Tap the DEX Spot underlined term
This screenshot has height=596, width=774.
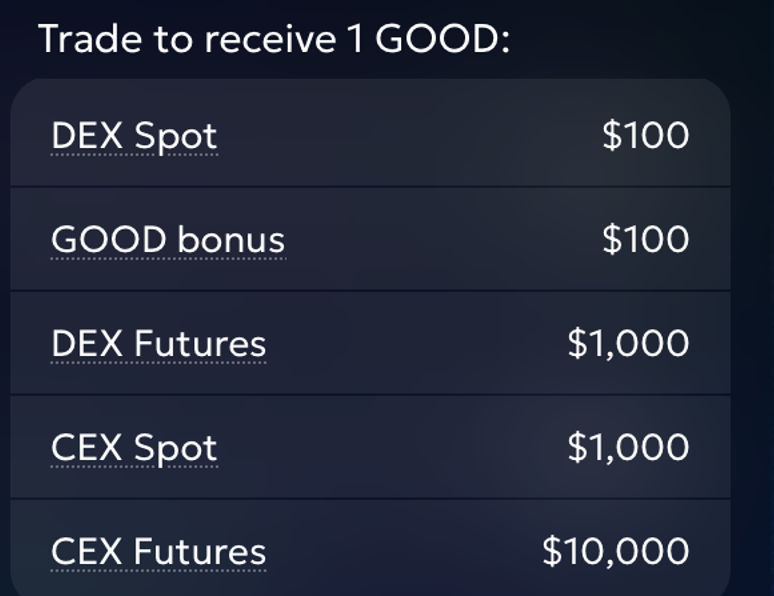pyautogui.click(x=134, y=136)
